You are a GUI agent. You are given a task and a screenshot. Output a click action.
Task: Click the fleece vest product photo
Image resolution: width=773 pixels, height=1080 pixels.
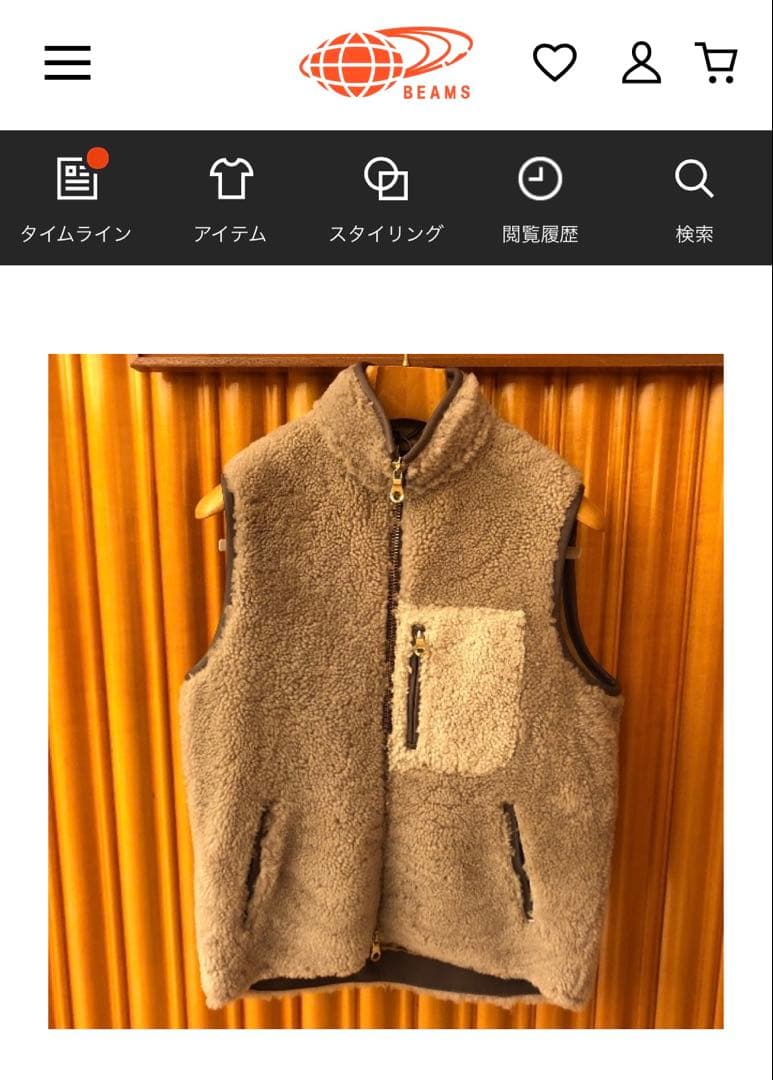[386, 690]
